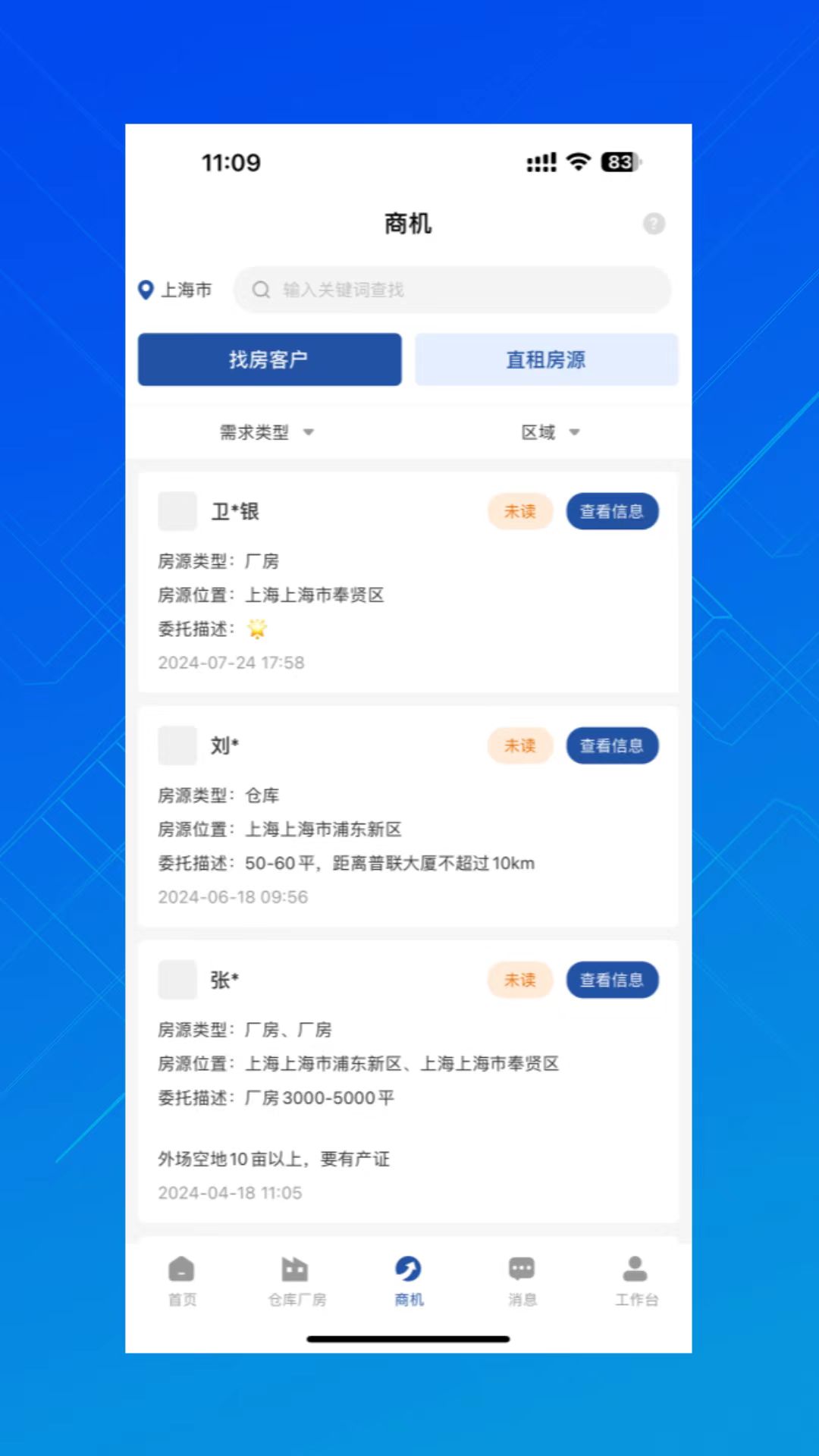Switch to the 工作台 tab
This screenshot has width=819, height=1456.
pos(635,1281)
